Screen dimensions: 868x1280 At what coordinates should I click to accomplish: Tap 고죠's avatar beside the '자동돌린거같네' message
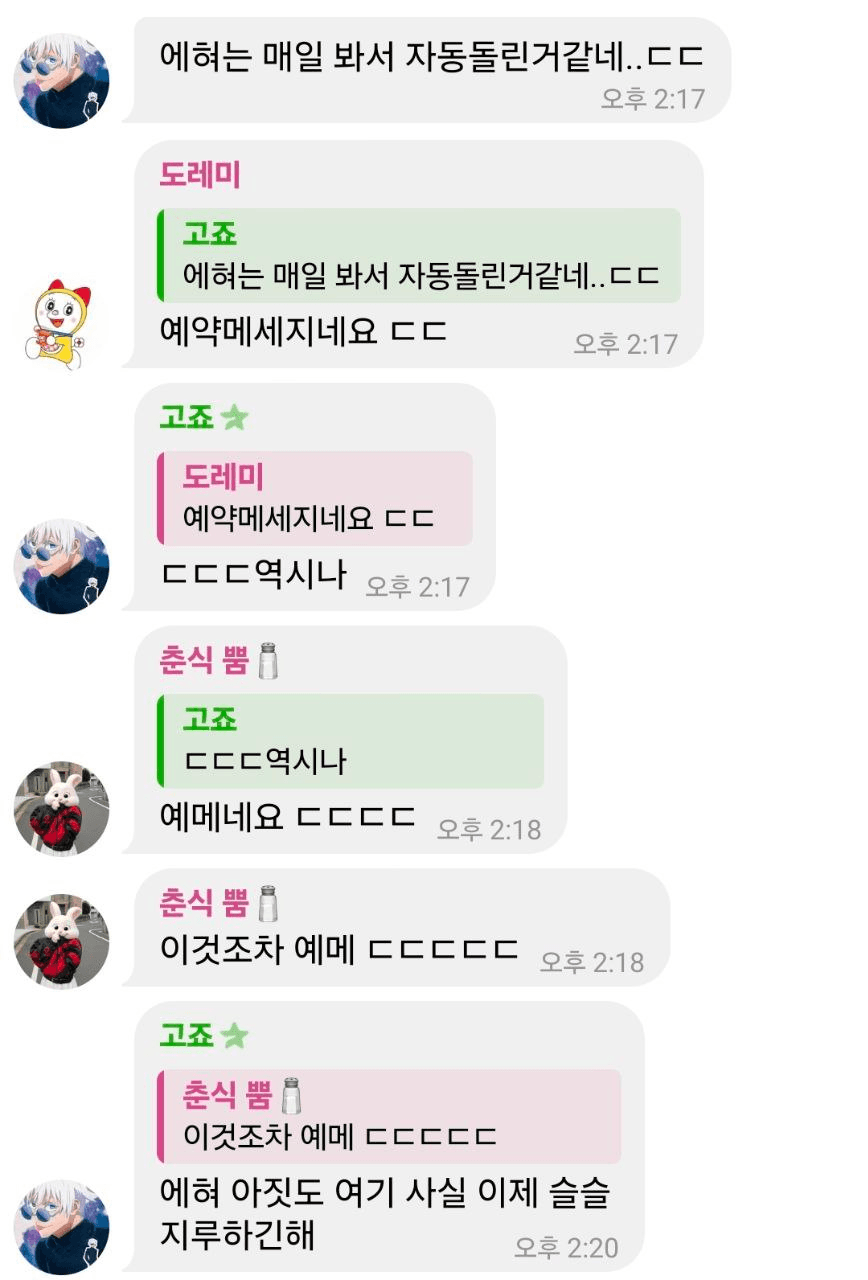[x=61, y=81]
